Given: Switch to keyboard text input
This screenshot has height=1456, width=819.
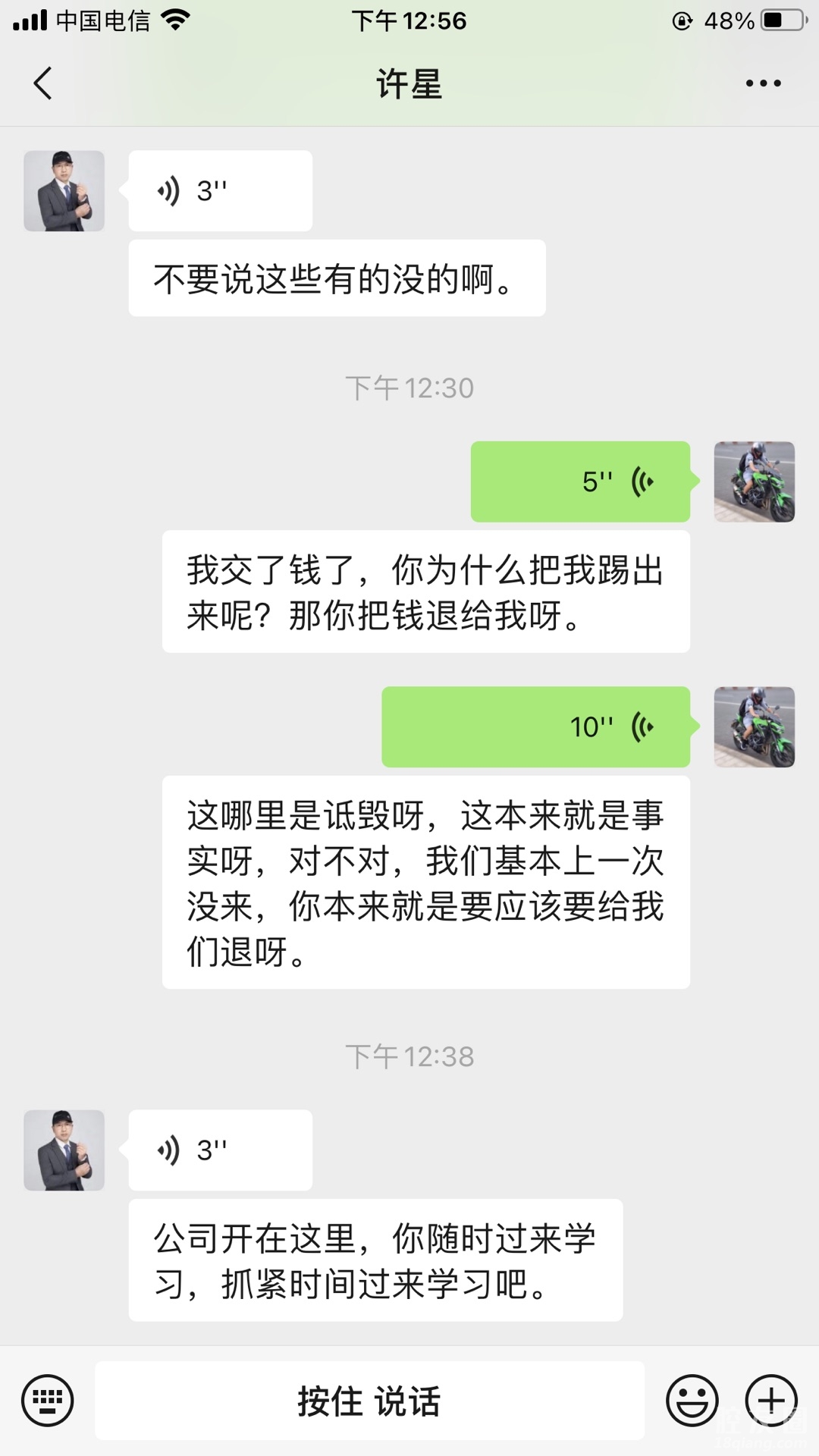Looking at the screenshot, I should (x=48, y=1401).
